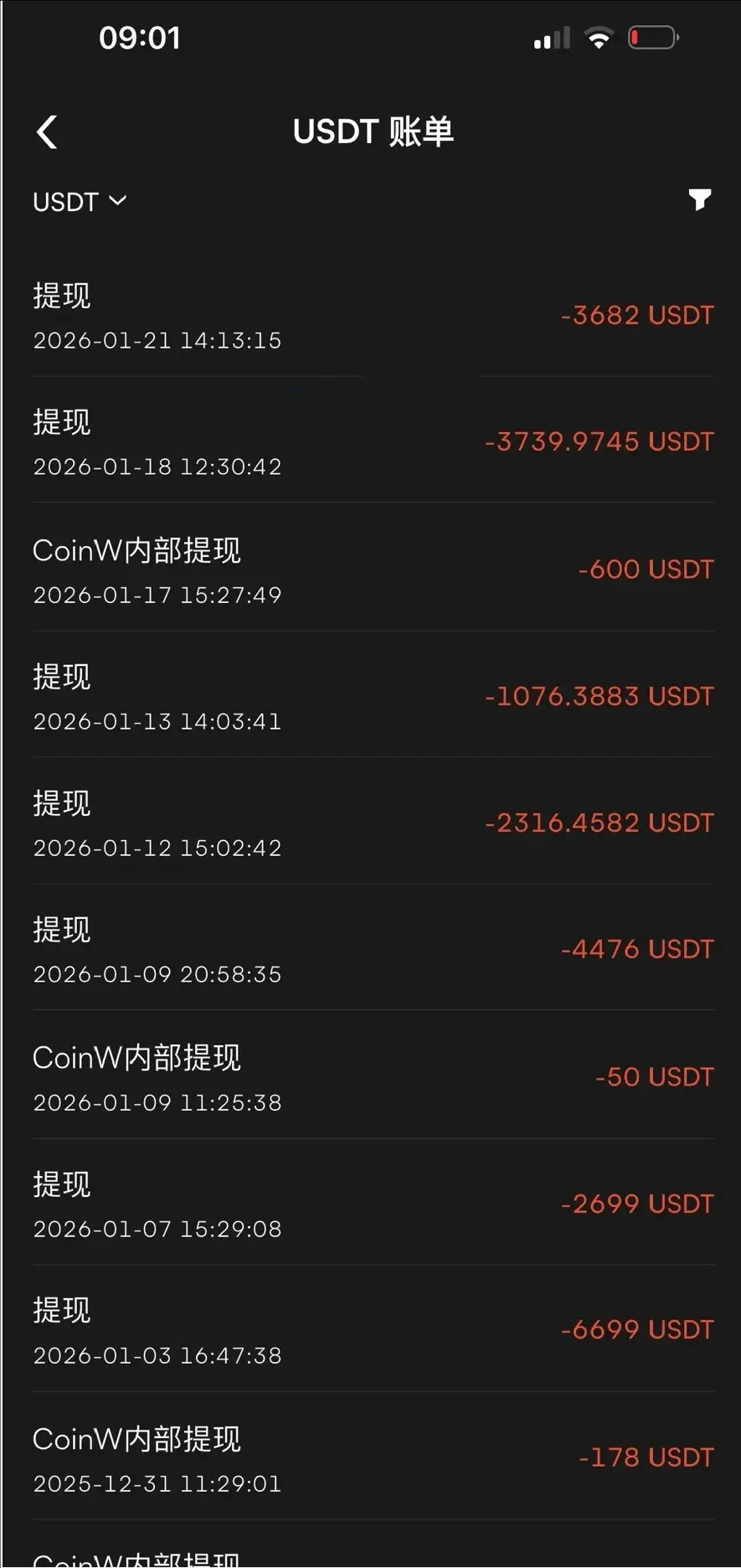View the CoinW内部提现 entry of -178 USDT
741x1568 pixels.
click(373, 1458)
